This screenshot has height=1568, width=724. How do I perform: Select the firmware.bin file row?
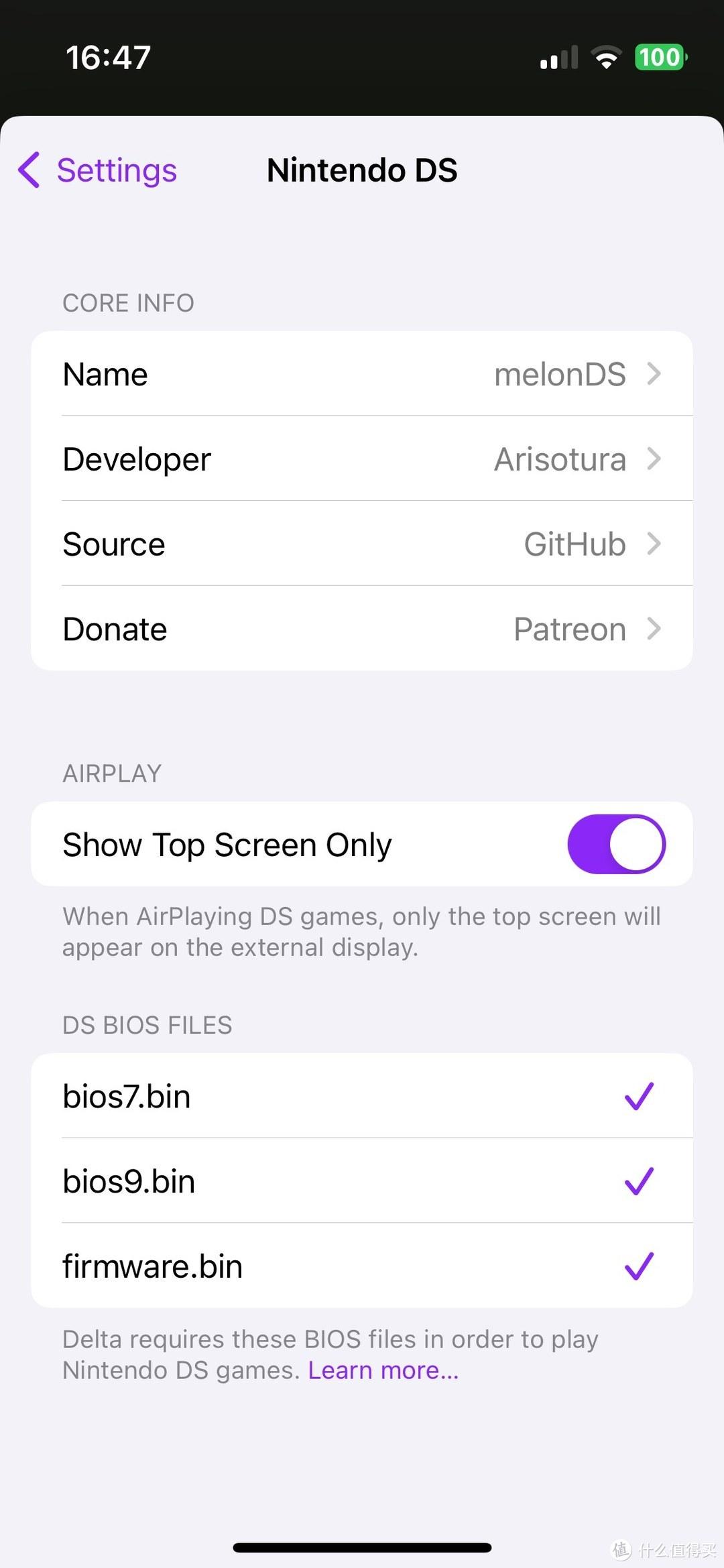coord(362,1266)
